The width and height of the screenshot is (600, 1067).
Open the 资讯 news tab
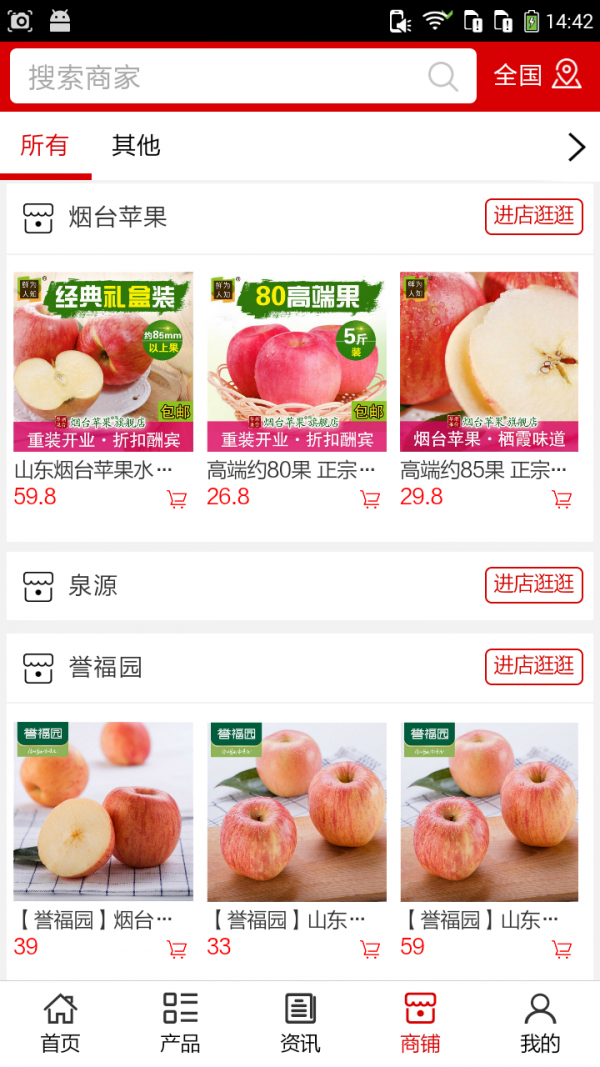300,1023
